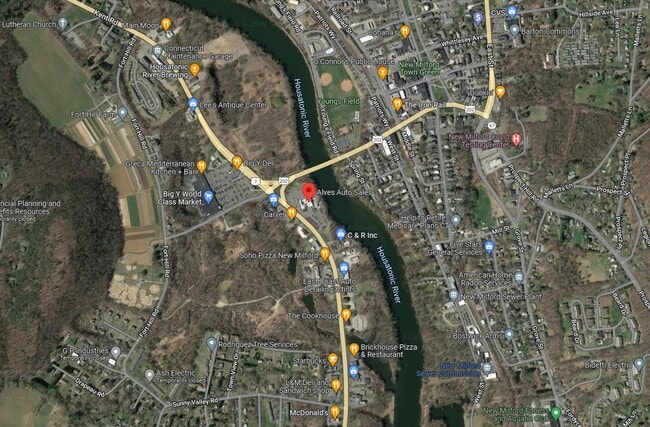Select Greca Mediterranean Kitchen + Bar pin

[x=201, y=166]
